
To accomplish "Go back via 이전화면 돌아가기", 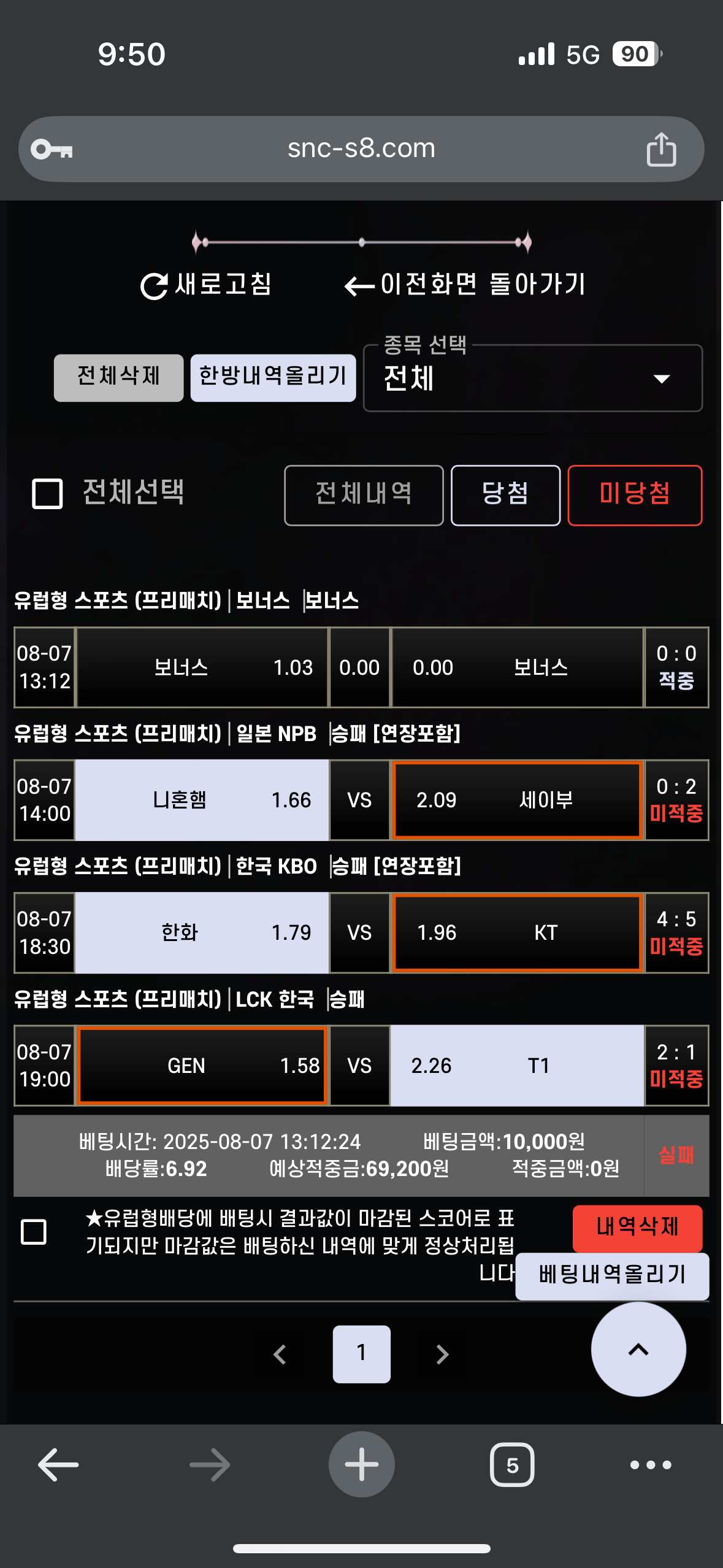I will point(465,285).
